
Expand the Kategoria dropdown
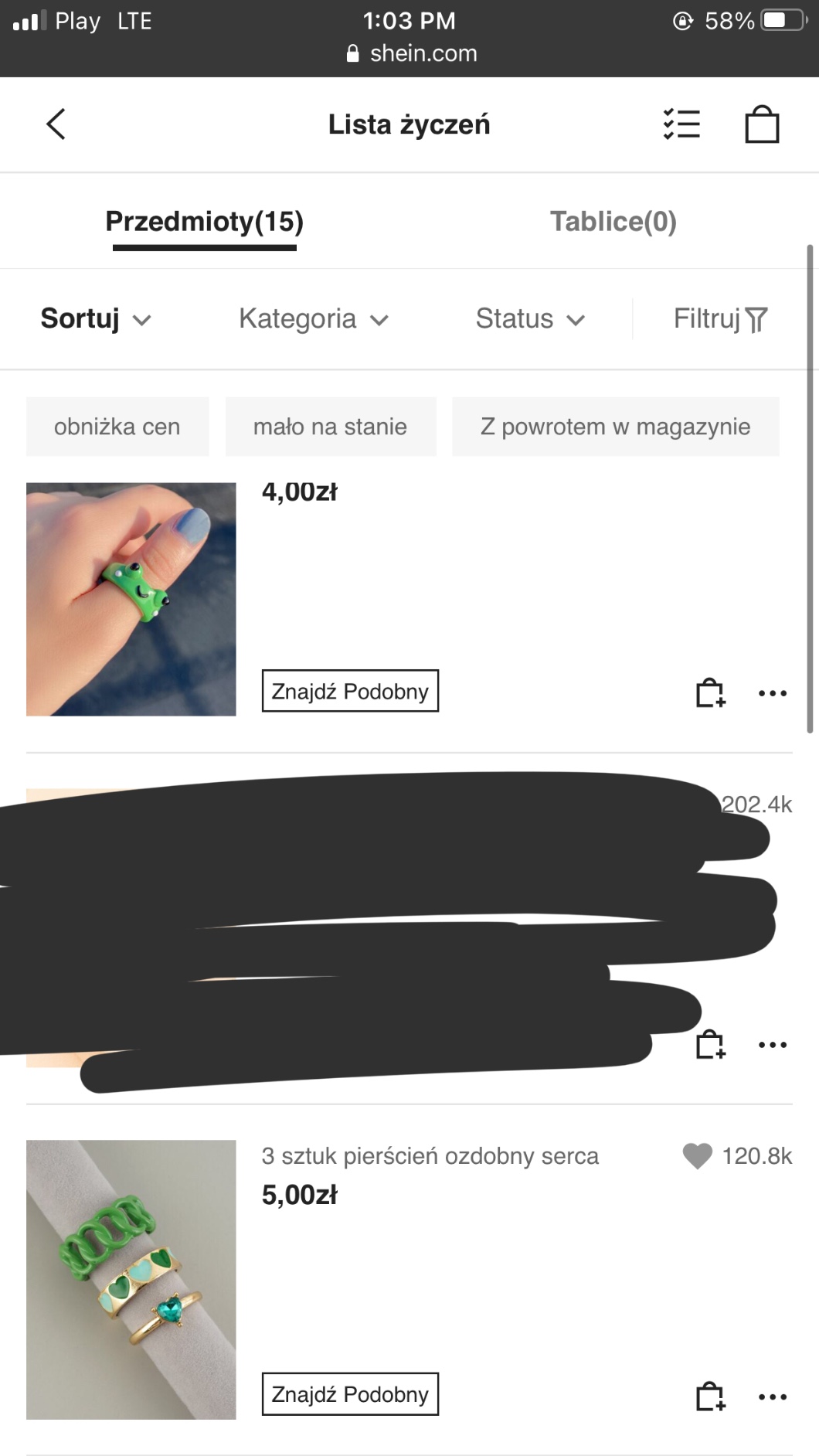(313, 318)
